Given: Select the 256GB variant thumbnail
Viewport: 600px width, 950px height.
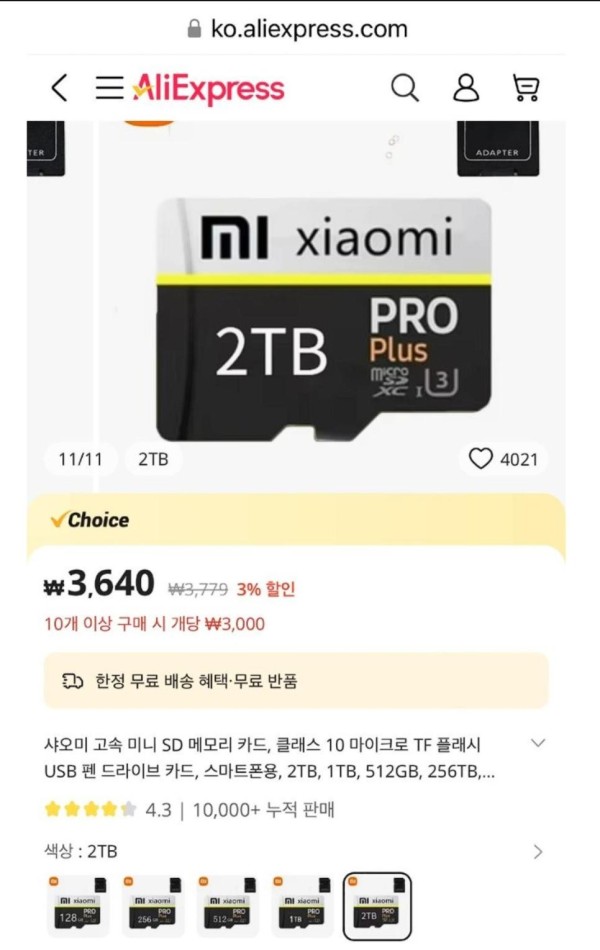Looking at the screenshot, I should coord(152,906).
